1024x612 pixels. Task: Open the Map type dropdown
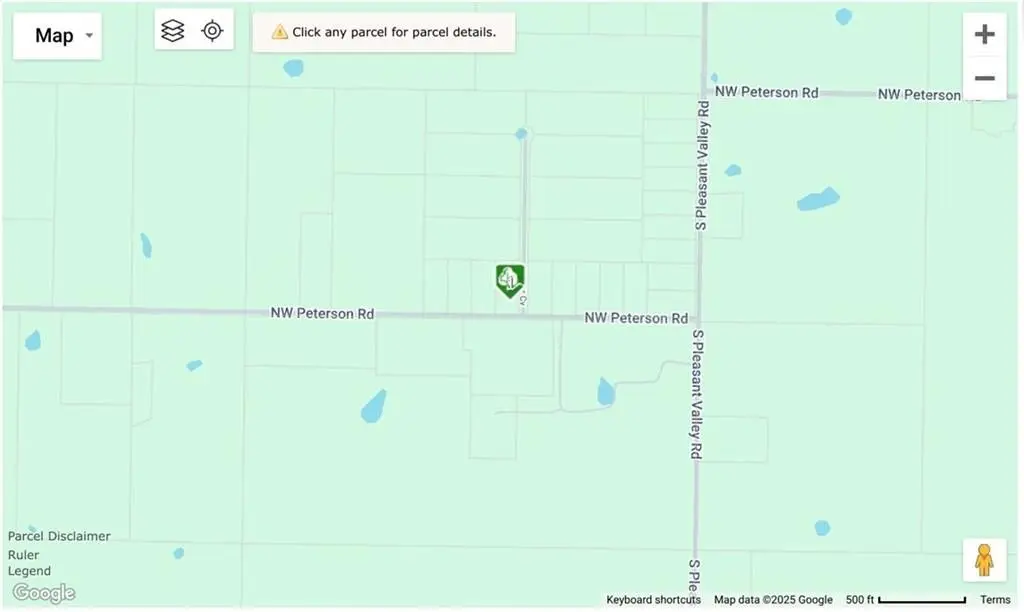57,36
